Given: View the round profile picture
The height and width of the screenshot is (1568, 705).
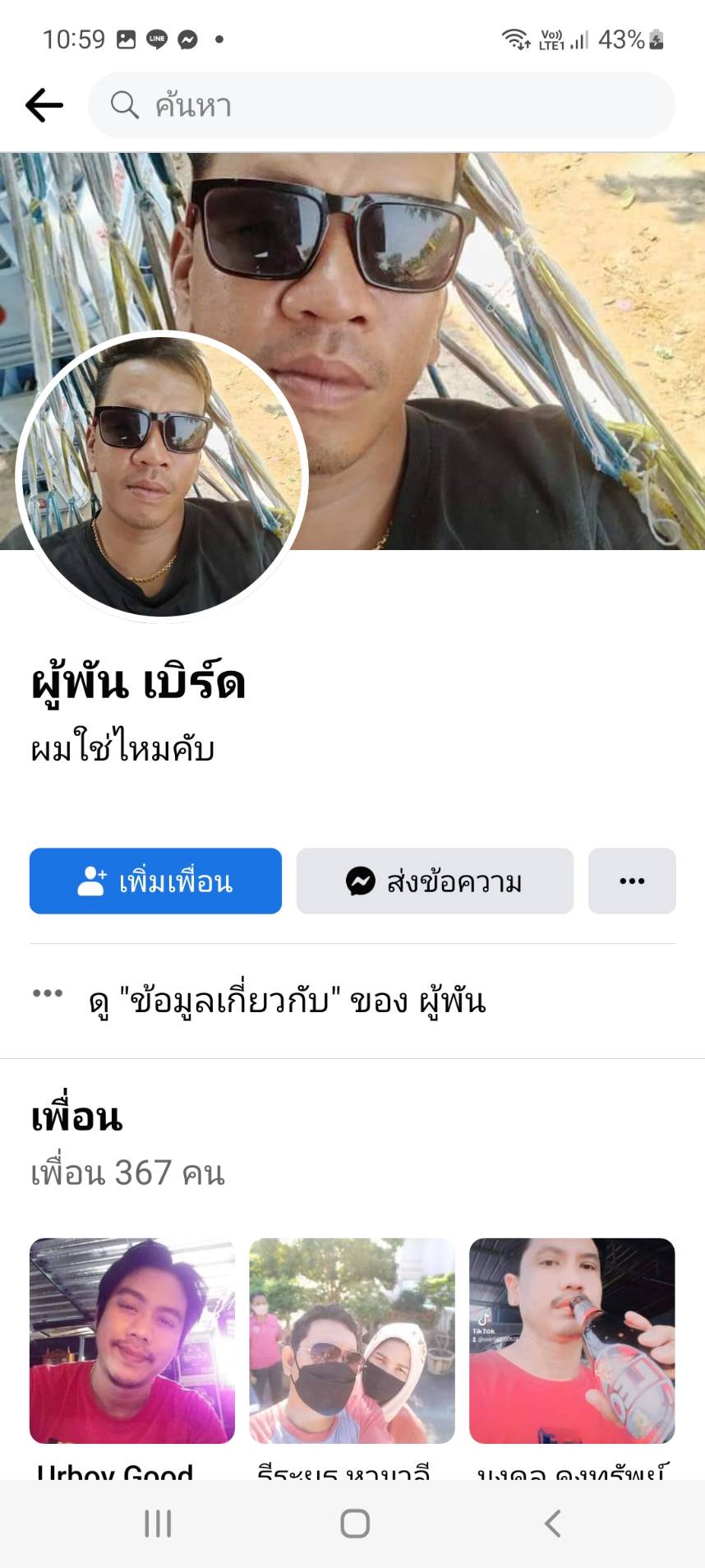Looking at the screenshot, I should [161, 477].
